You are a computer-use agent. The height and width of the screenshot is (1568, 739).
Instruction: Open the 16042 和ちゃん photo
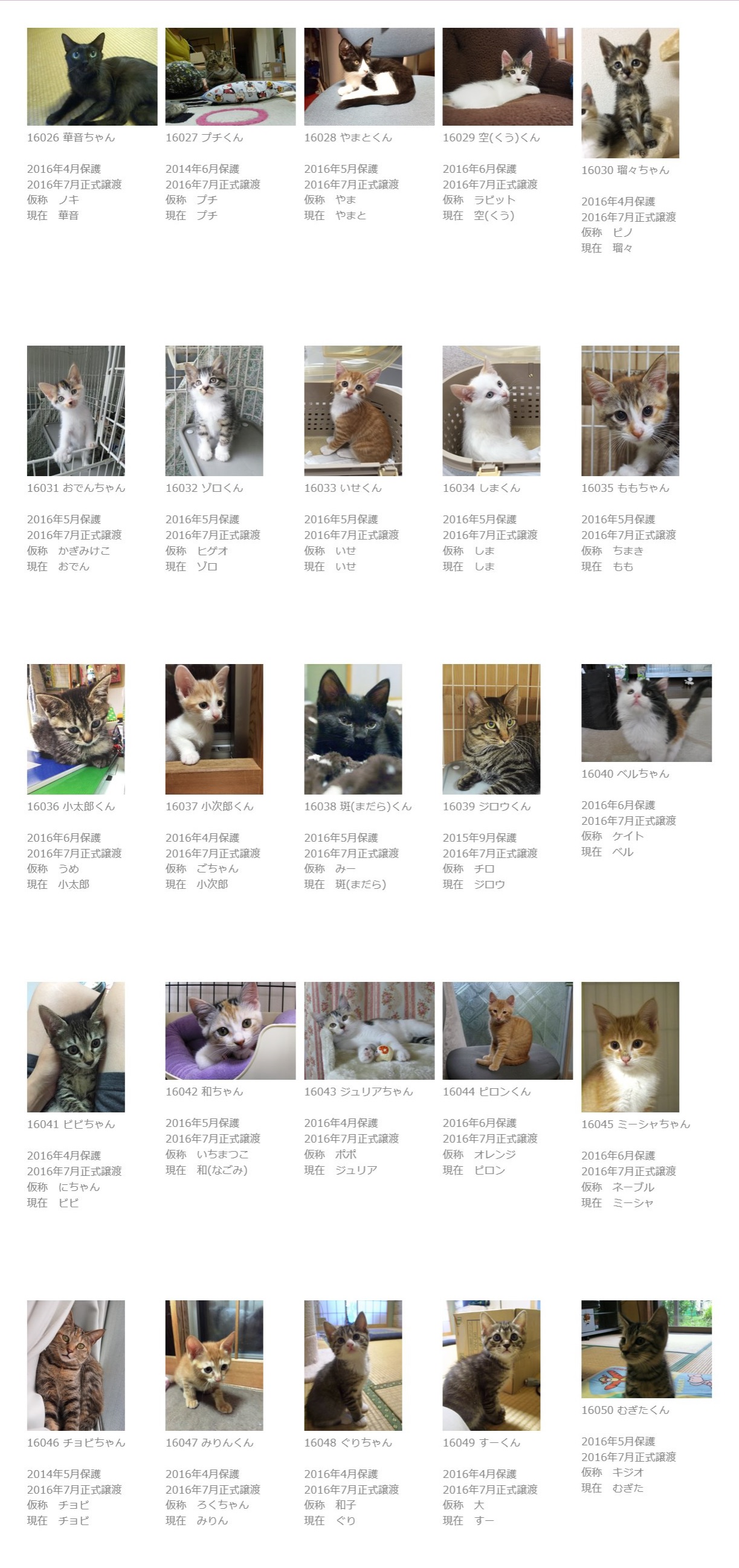tap(231, 1030)
